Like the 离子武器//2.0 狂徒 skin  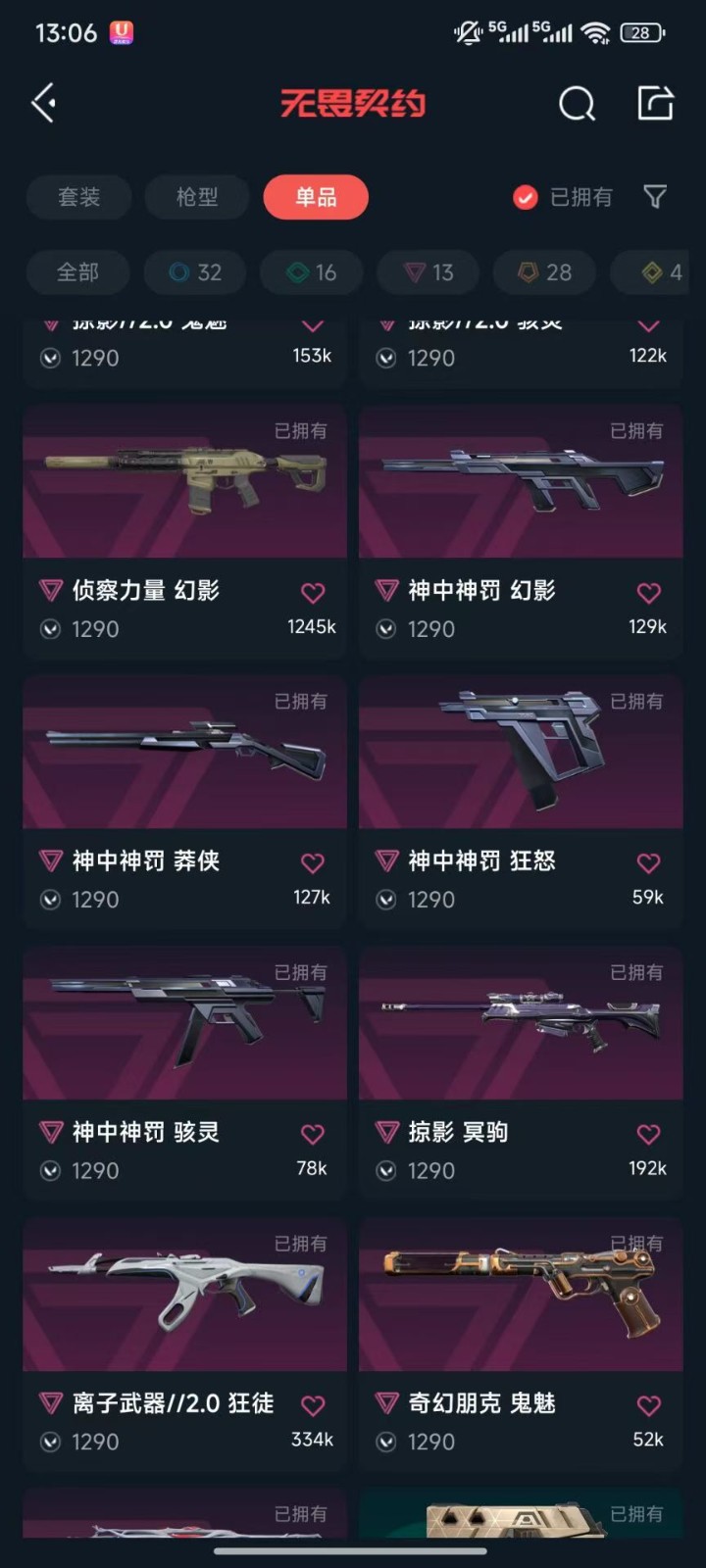tap(313, 1405)
